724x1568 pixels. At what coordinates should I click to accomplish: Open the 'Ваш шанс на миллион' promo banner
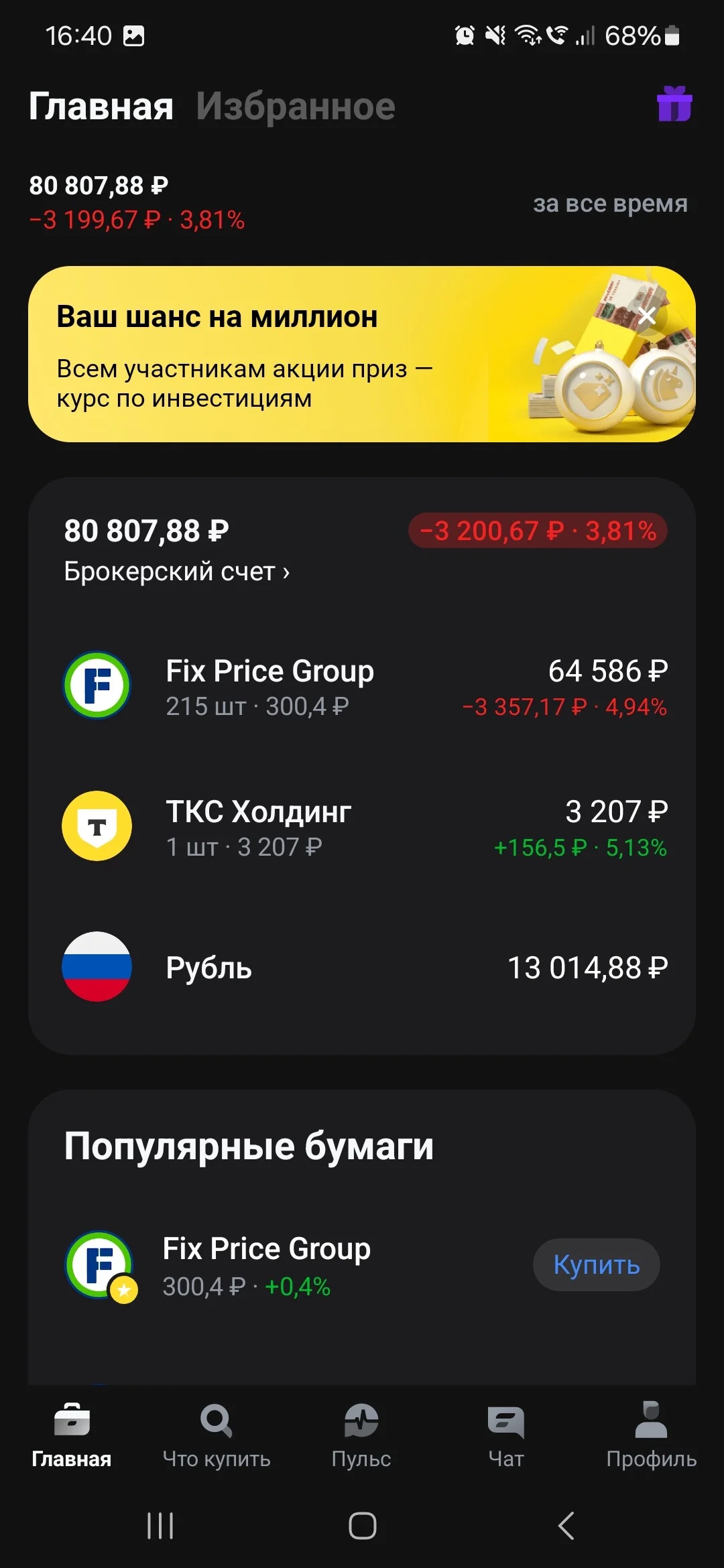point(362,354)
